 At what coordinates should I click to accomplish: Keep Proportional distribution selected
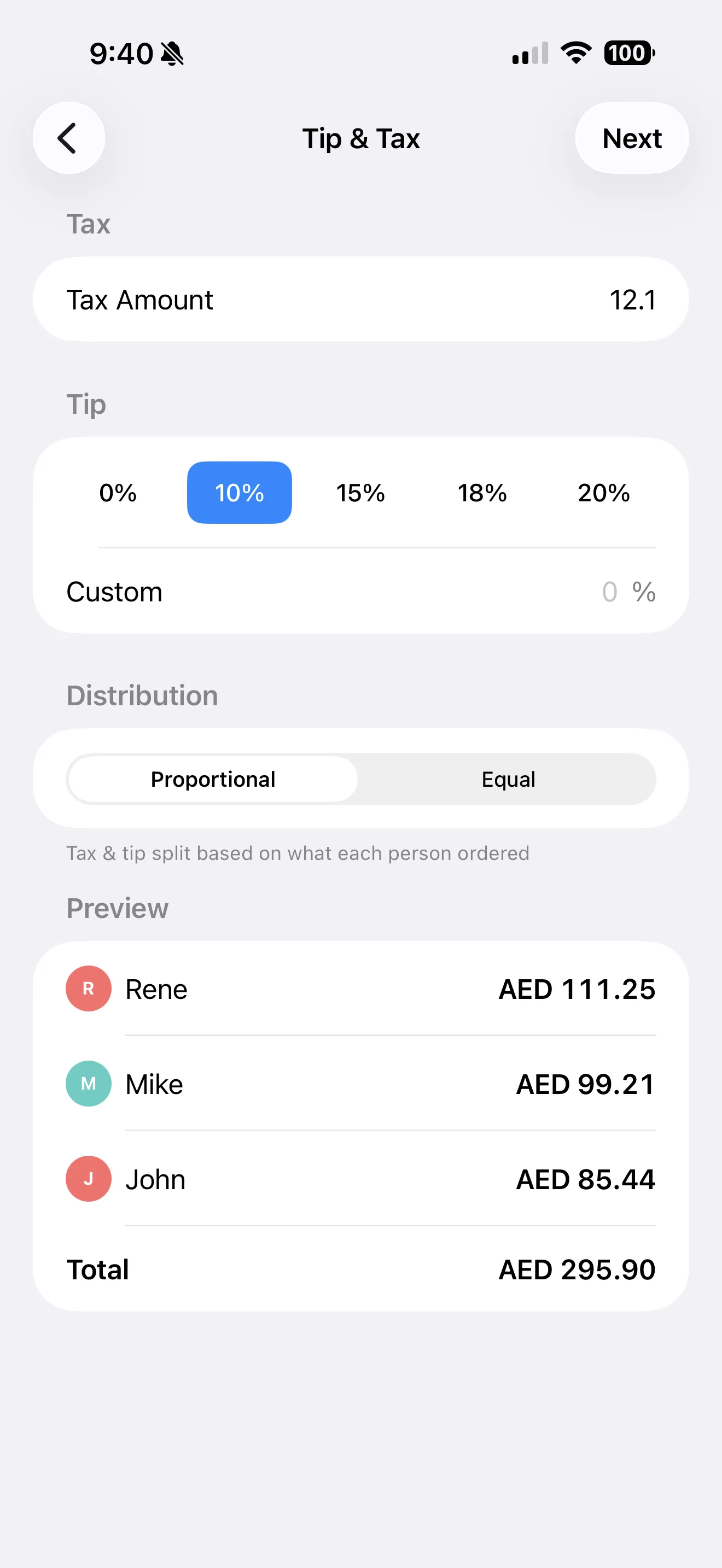point(212,779)
